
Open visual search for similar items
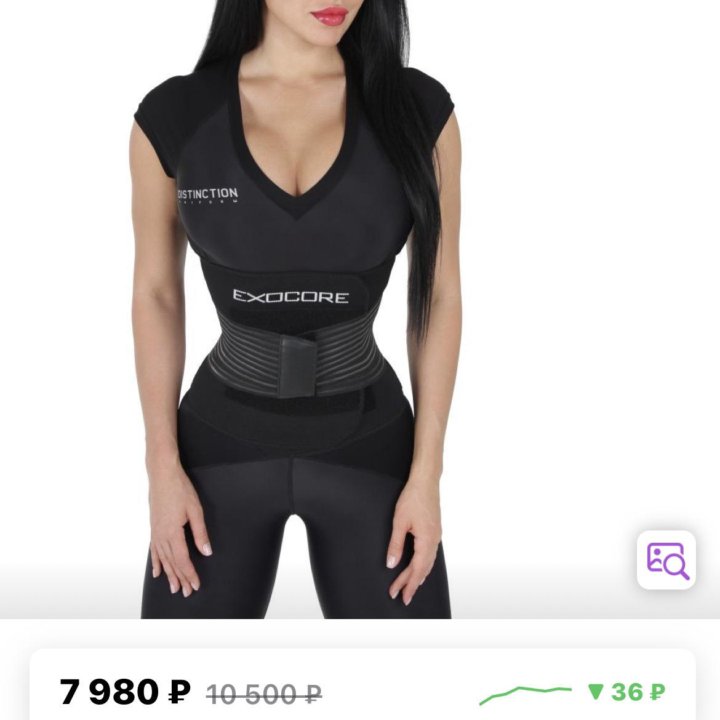pos(666,560)
